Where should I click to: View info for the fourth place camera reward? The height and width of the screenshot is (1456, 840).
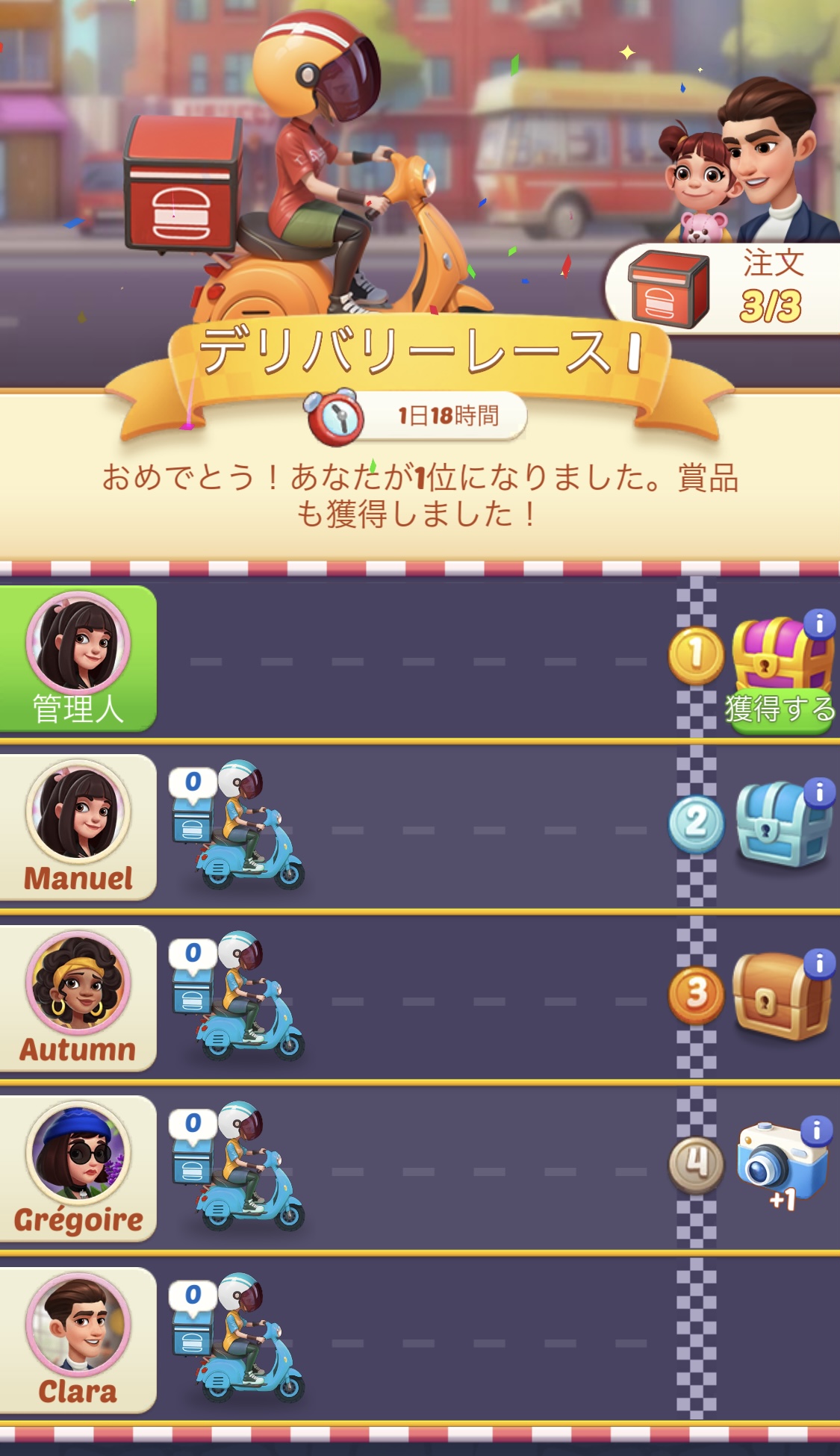tap(817, 1131)
